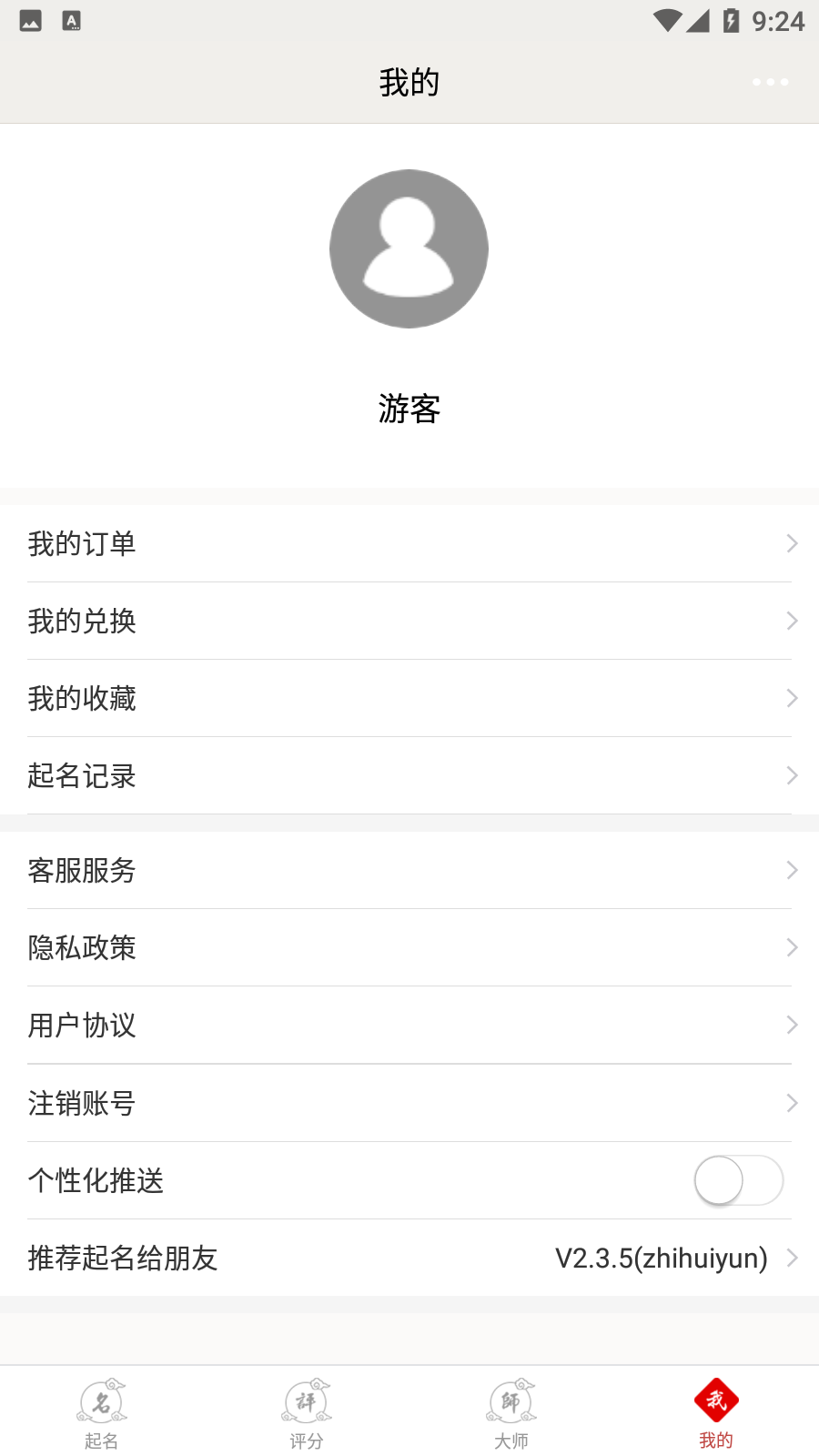This screenshot has height=1456, width=819.
Task: Open 我的订单 (My Orders)
Action: (409, 543)
